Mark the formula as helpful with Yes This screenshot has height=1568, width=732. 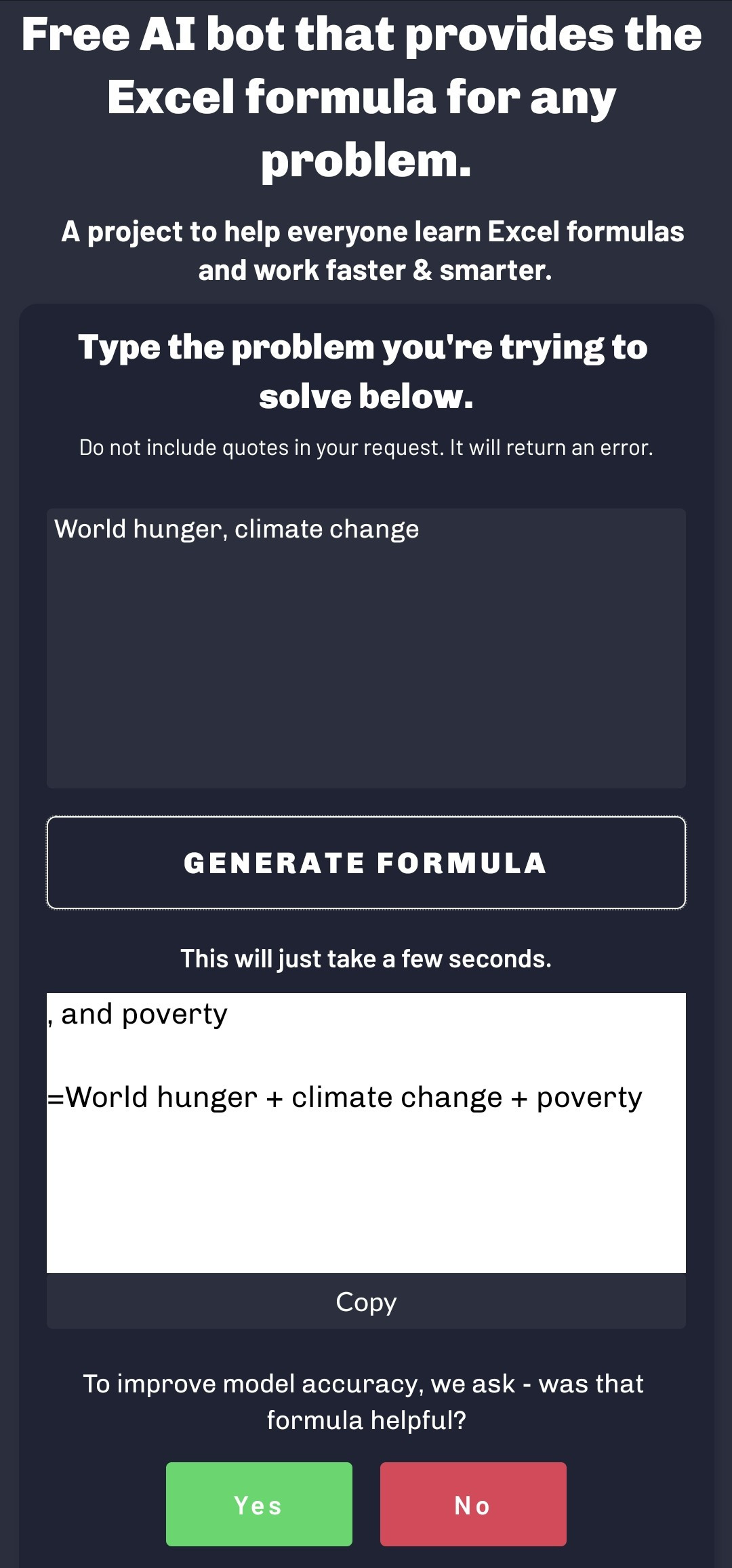[259, 1504]
